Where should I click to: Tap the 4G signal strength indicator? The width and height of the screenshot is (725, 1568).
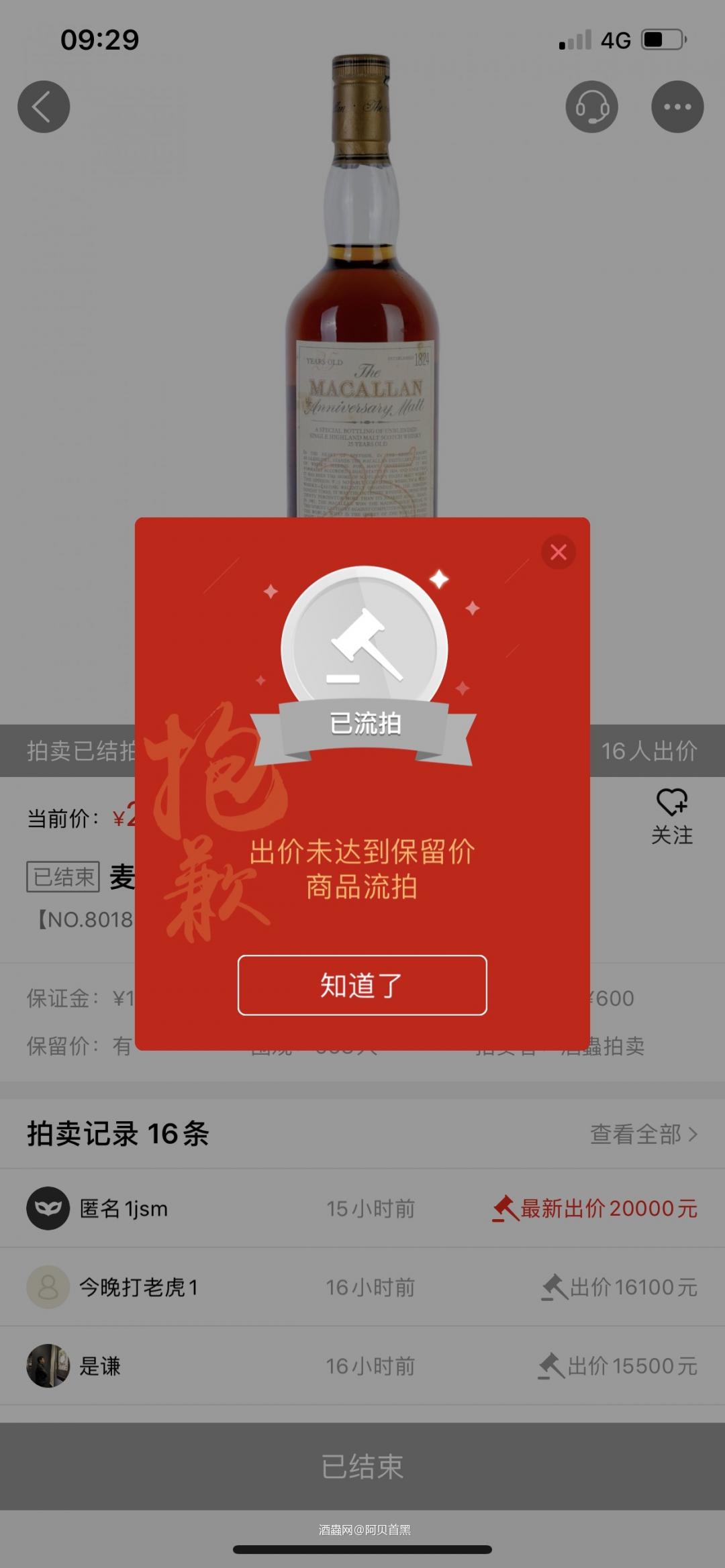tap(575, 40)
